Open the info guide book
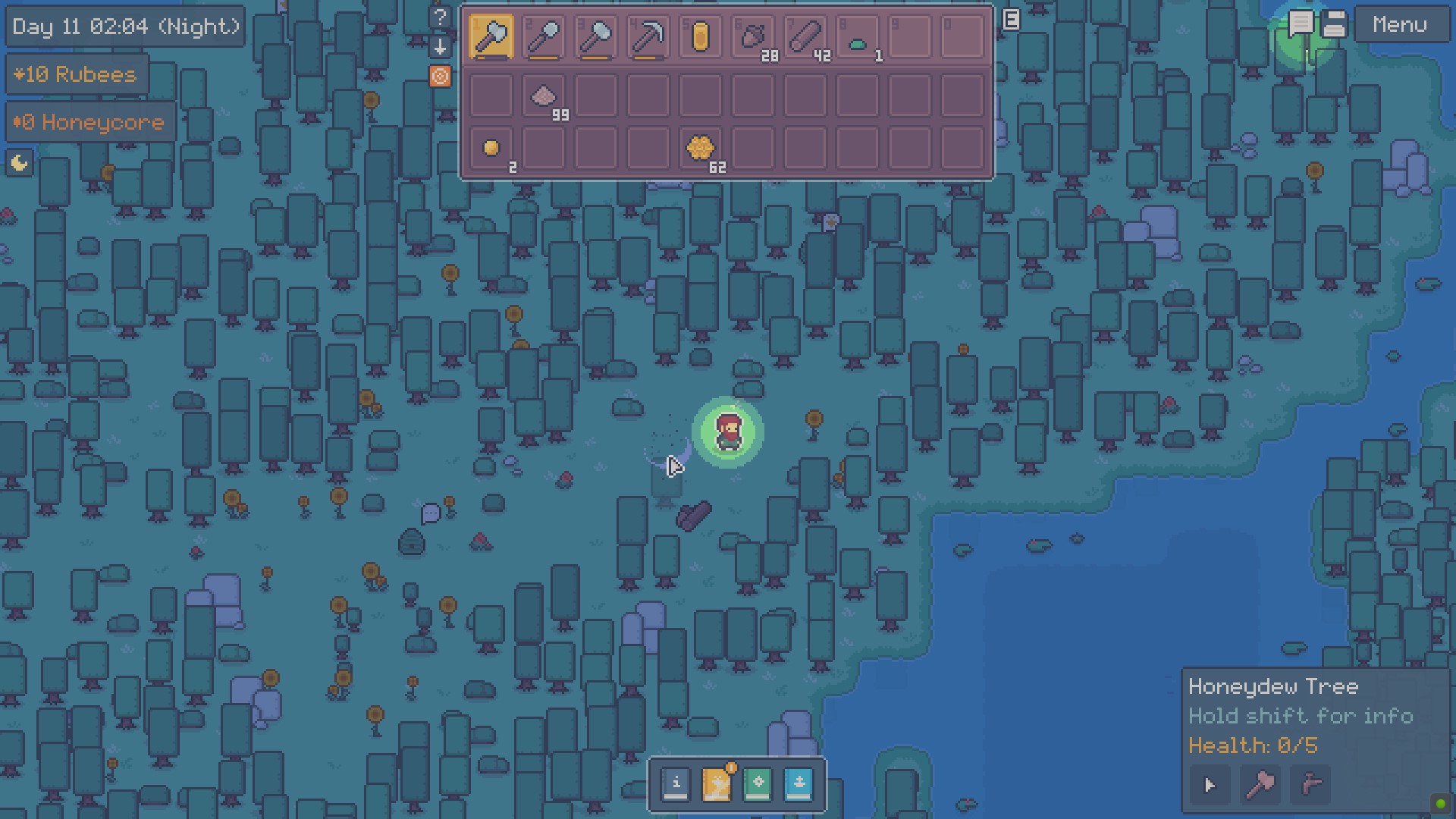This screenshot has height=819, width=1456. pos(676,784)
